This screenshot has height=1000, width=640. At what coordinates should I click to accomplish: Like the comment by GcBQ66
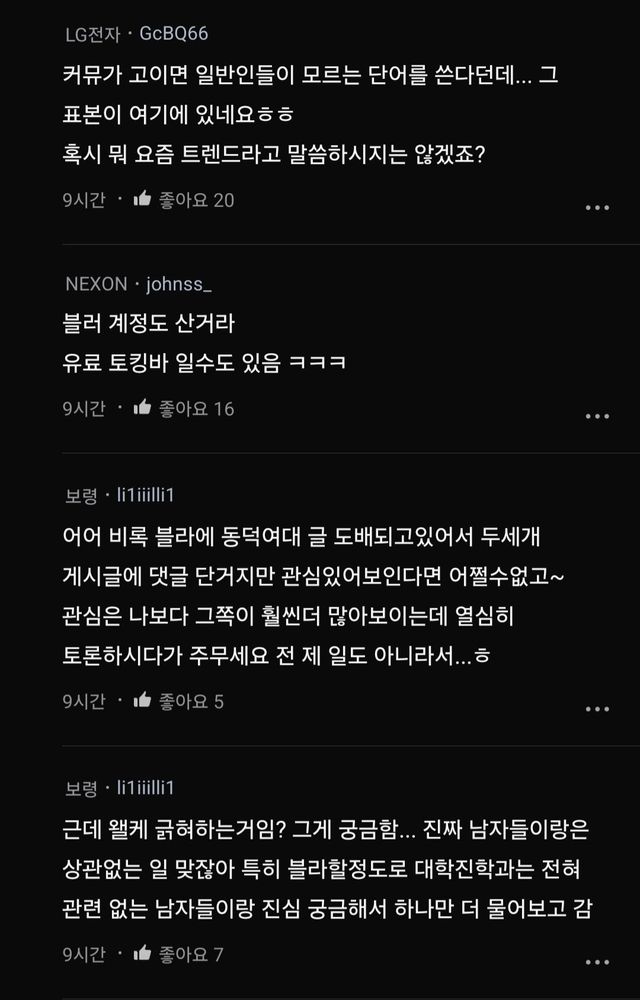coord(142,199)
